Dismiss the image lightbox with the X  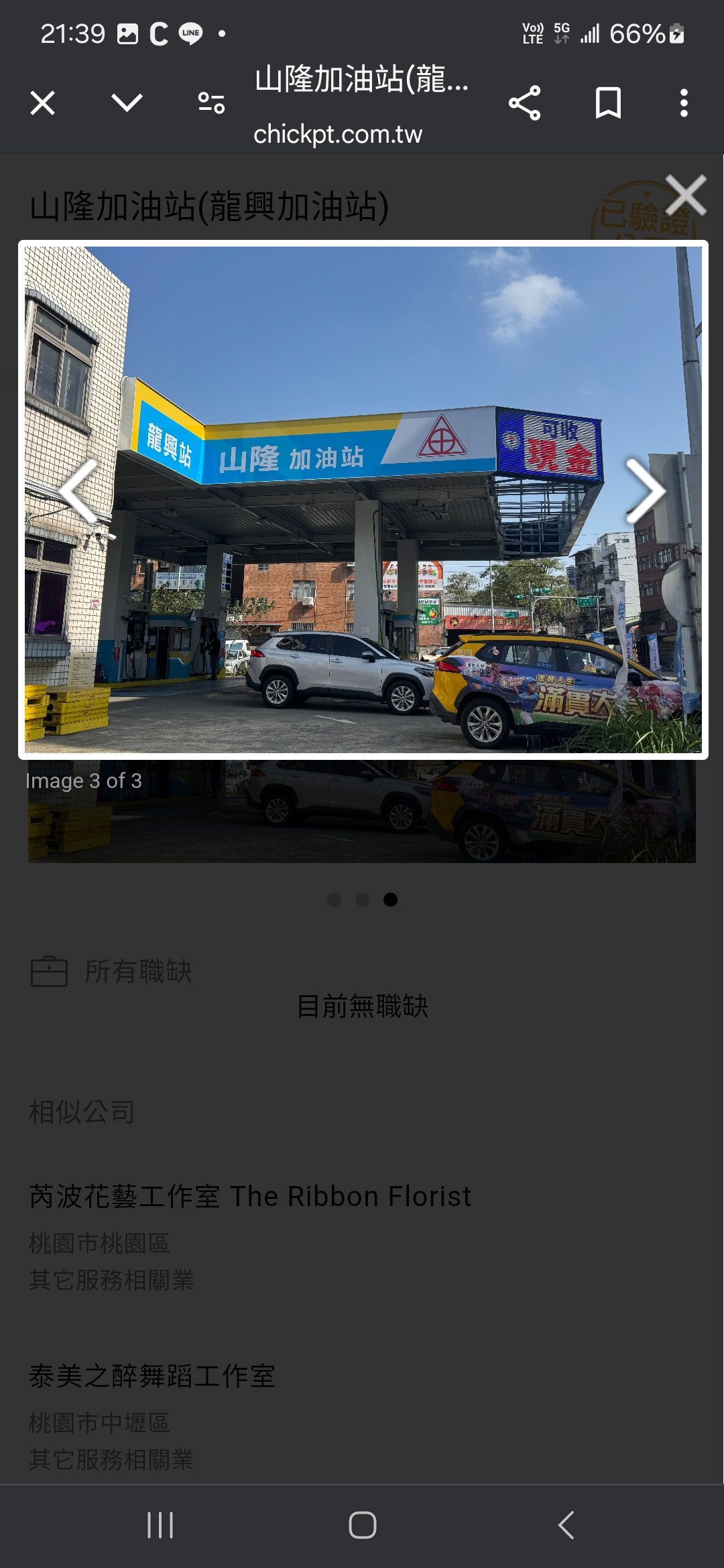tap(686, 195)
